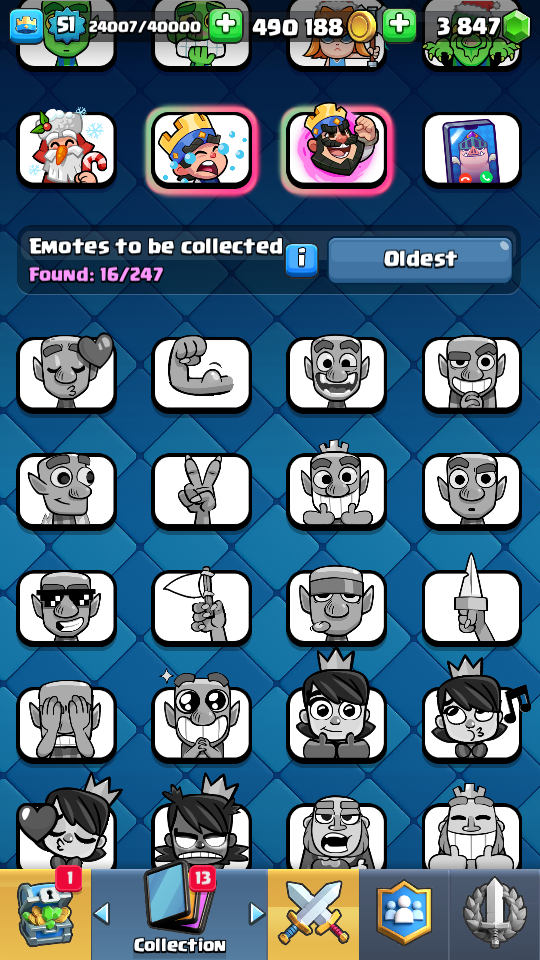Switch to the battle crossed swords tab
The image size is (540, 960).
313,915
